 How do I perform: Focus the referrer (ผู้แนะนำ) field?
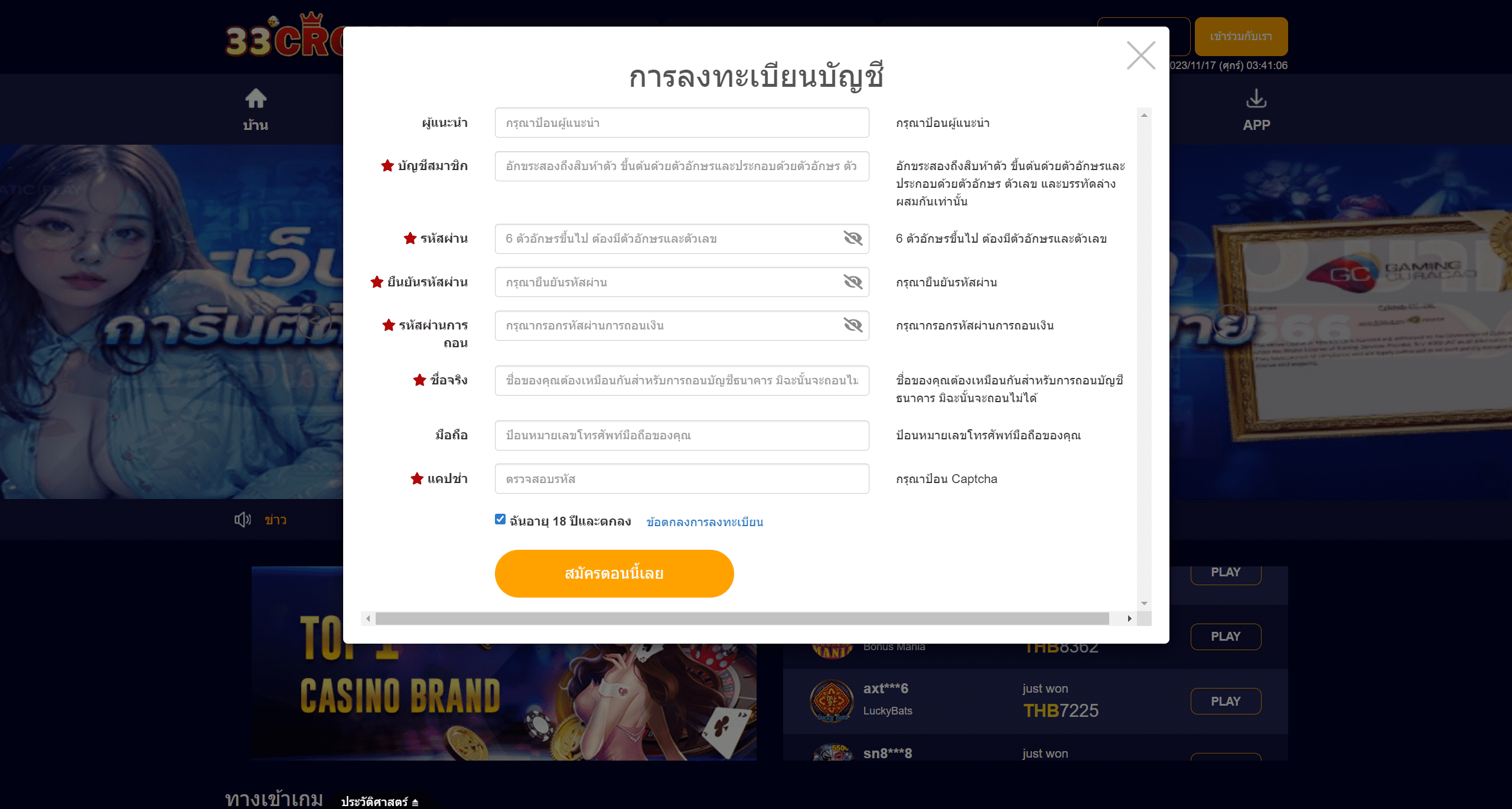pyautogui.click(x=681, y=123)
